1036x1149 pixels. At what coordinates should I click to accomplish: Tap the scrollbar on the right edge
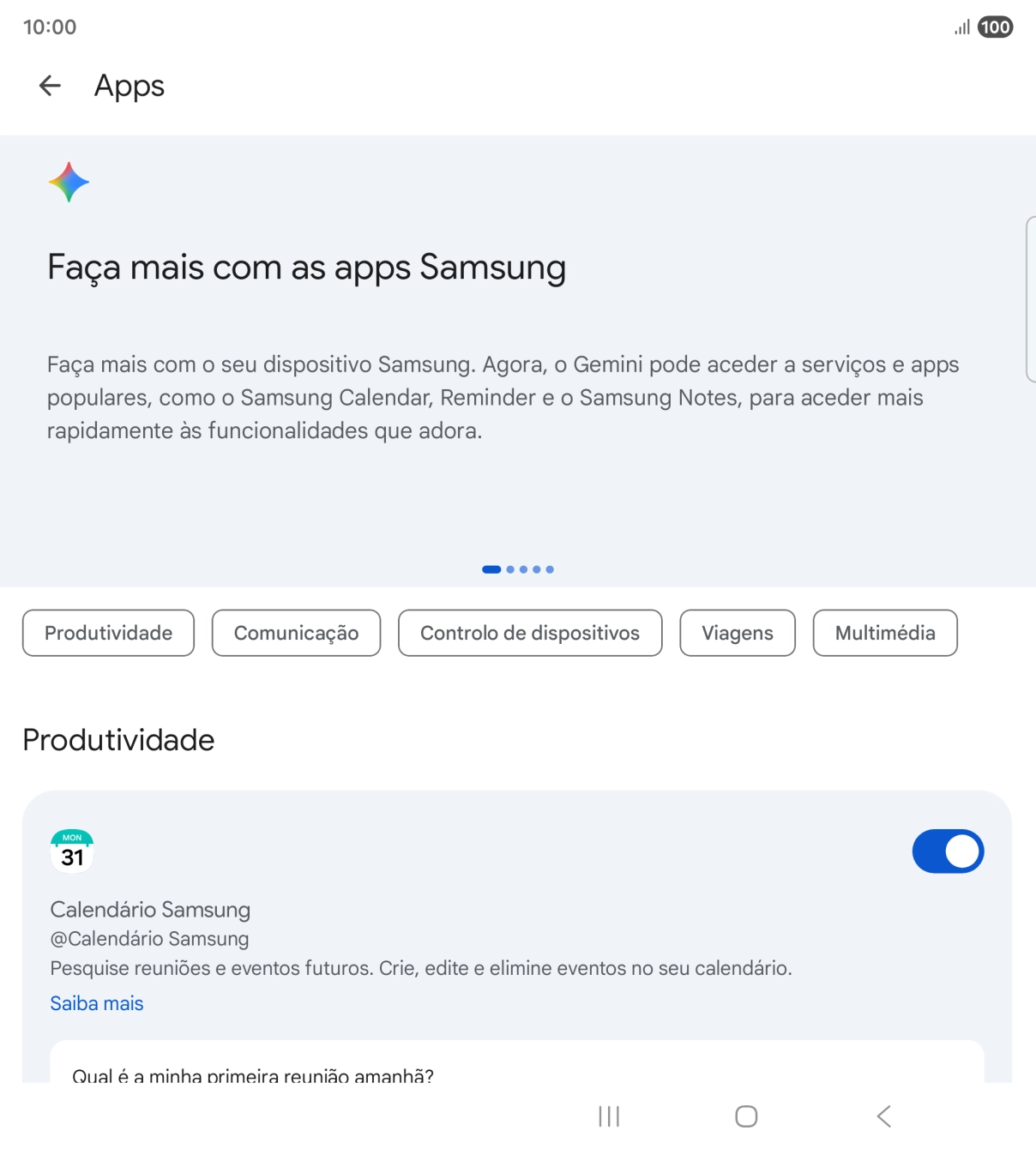[1031, 300]
